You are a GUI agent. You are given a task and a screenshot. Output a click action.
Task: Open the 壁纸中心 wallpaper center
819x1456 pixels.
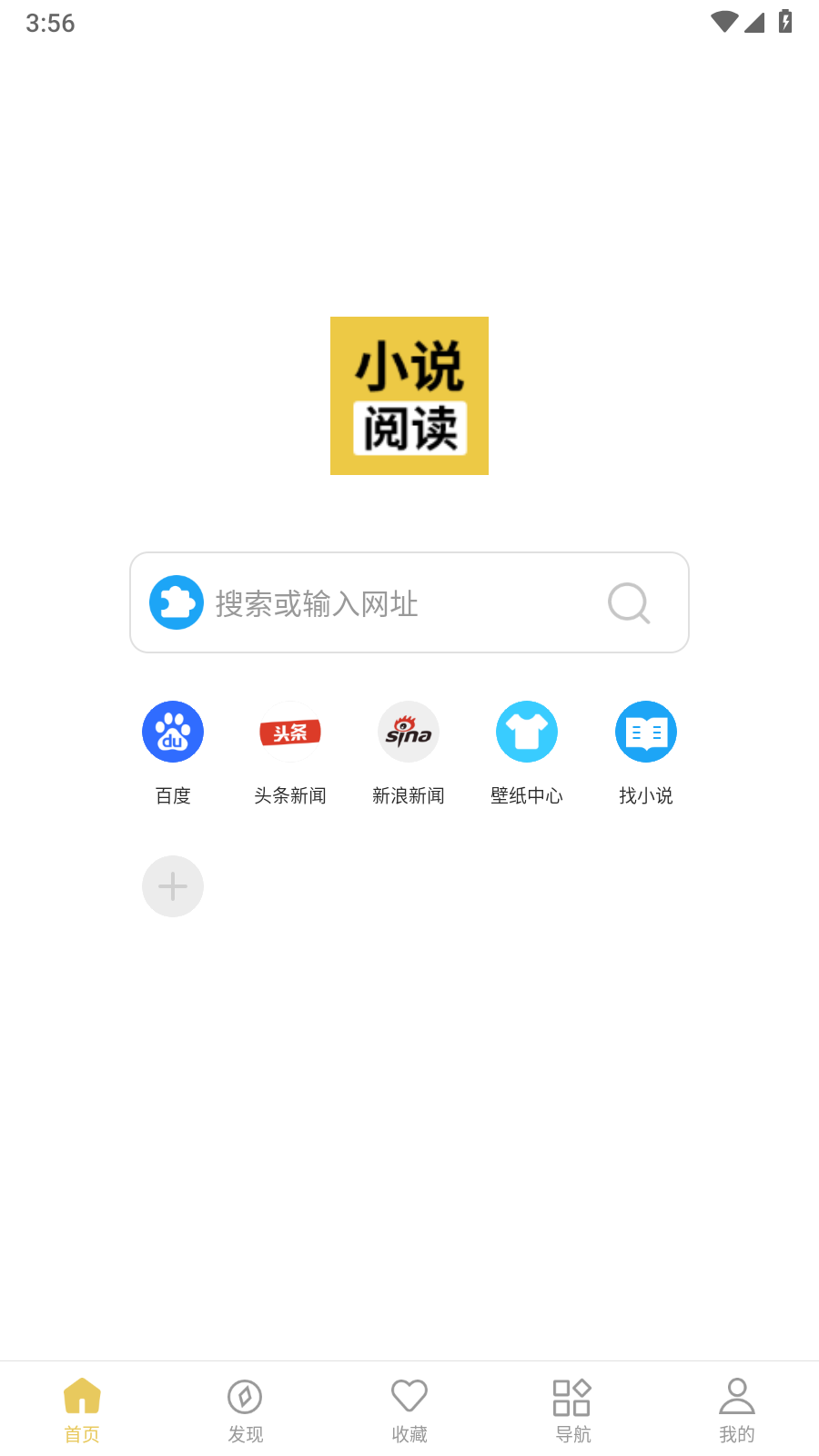click(527, 731)
